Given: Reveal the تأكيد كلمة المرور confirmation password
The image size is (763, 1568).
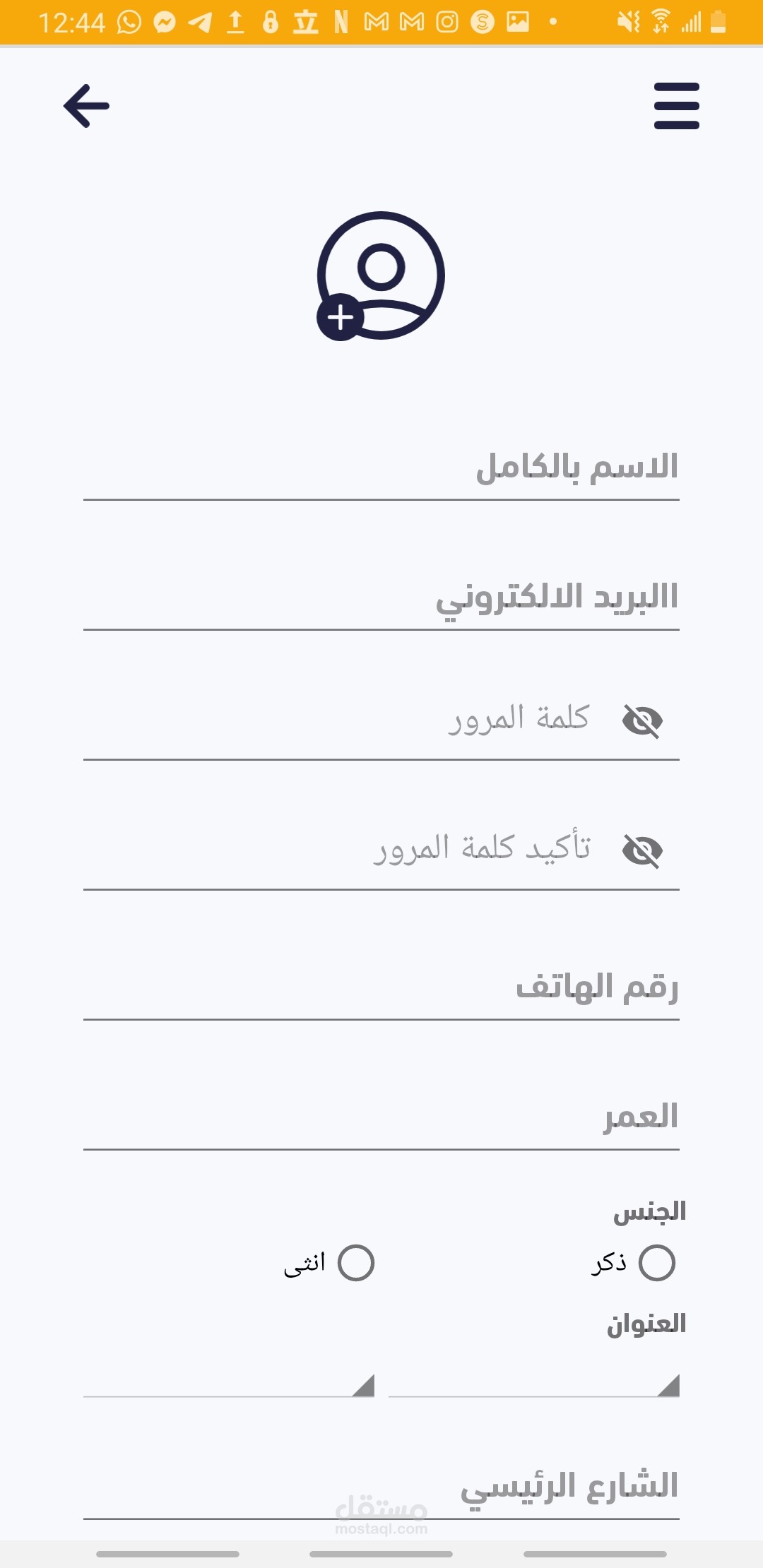Looking at the screenshot, I should (642, 850).
